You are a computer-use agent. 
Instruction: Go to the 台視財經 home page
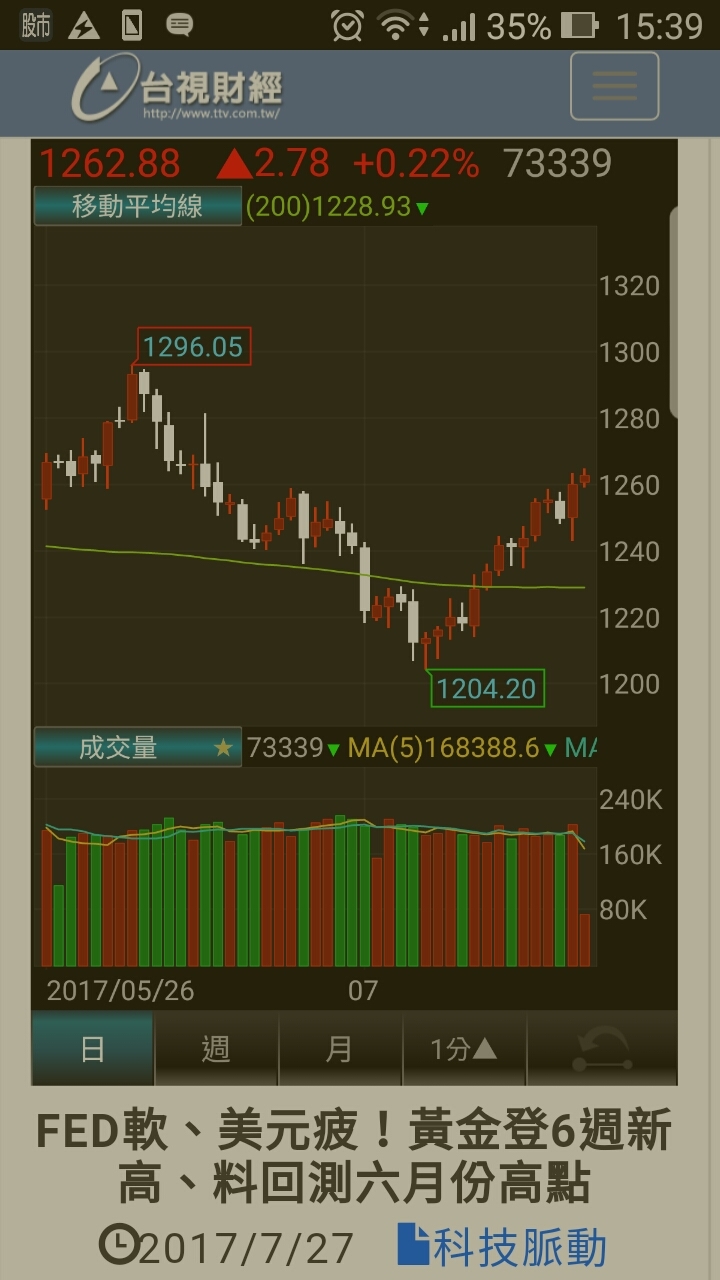point(178,90)
